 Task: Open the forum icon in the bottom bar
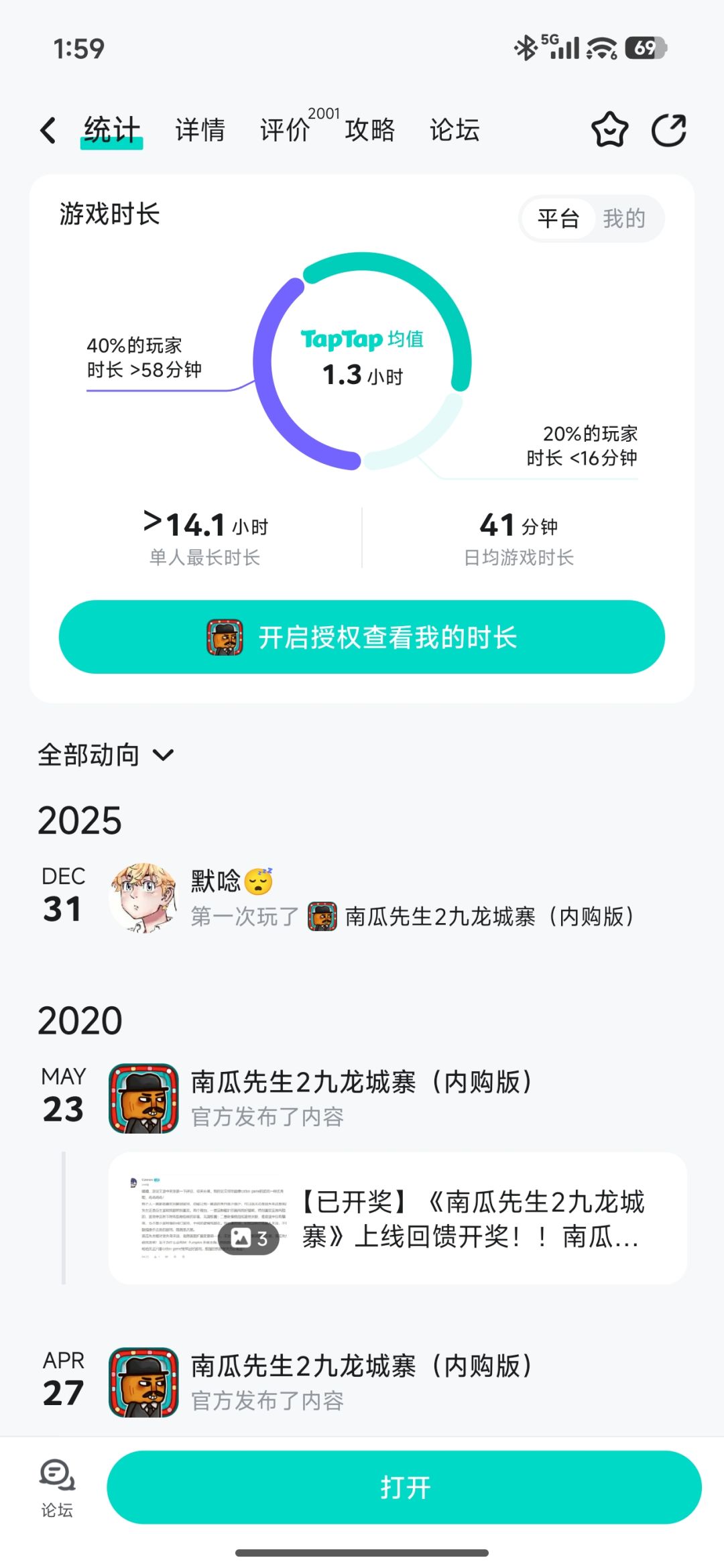click(57, 1487)
